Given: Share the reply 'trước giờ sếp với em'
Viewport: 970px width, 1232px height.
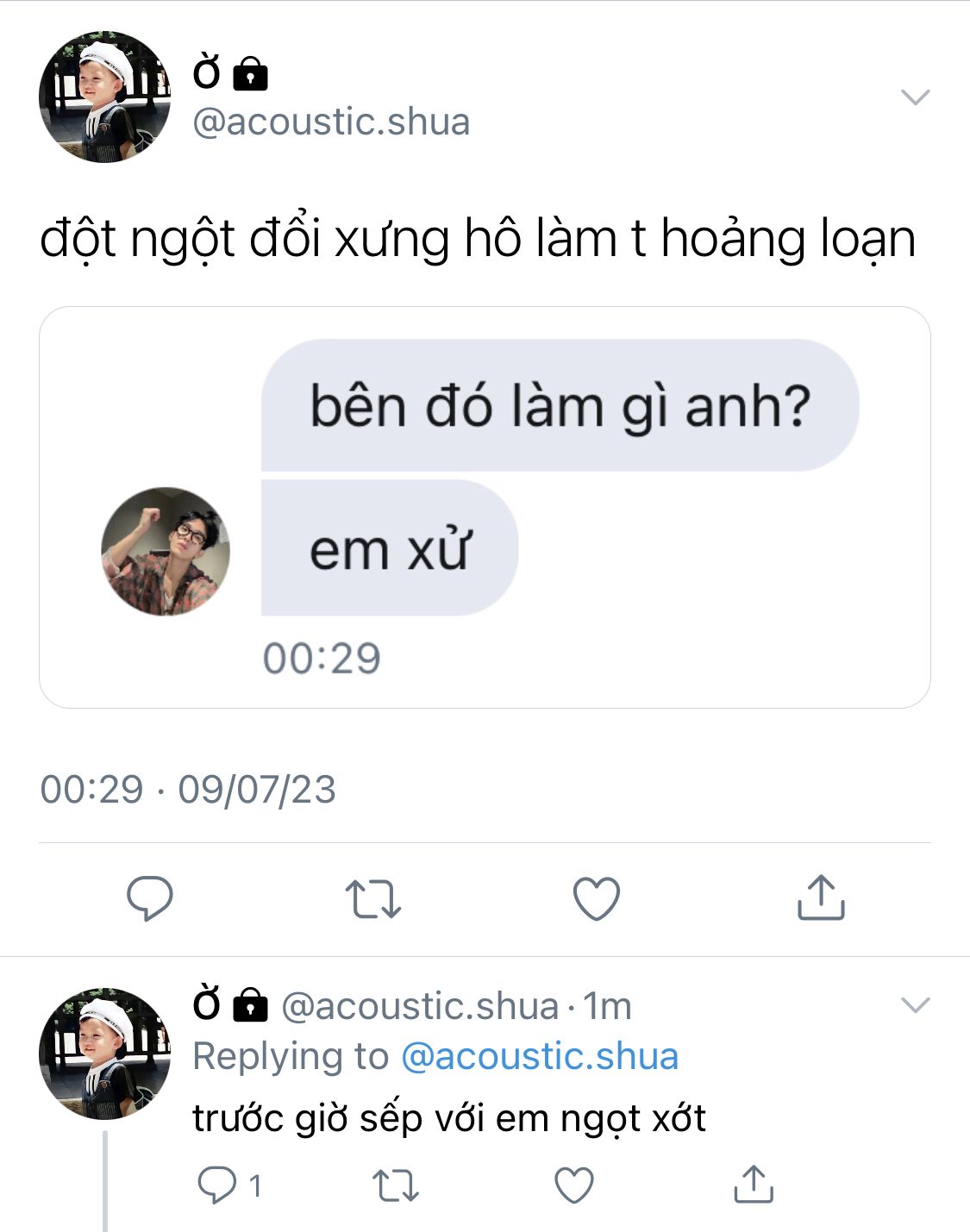Looking at the screenshot, I should [x=754, y=1184].
